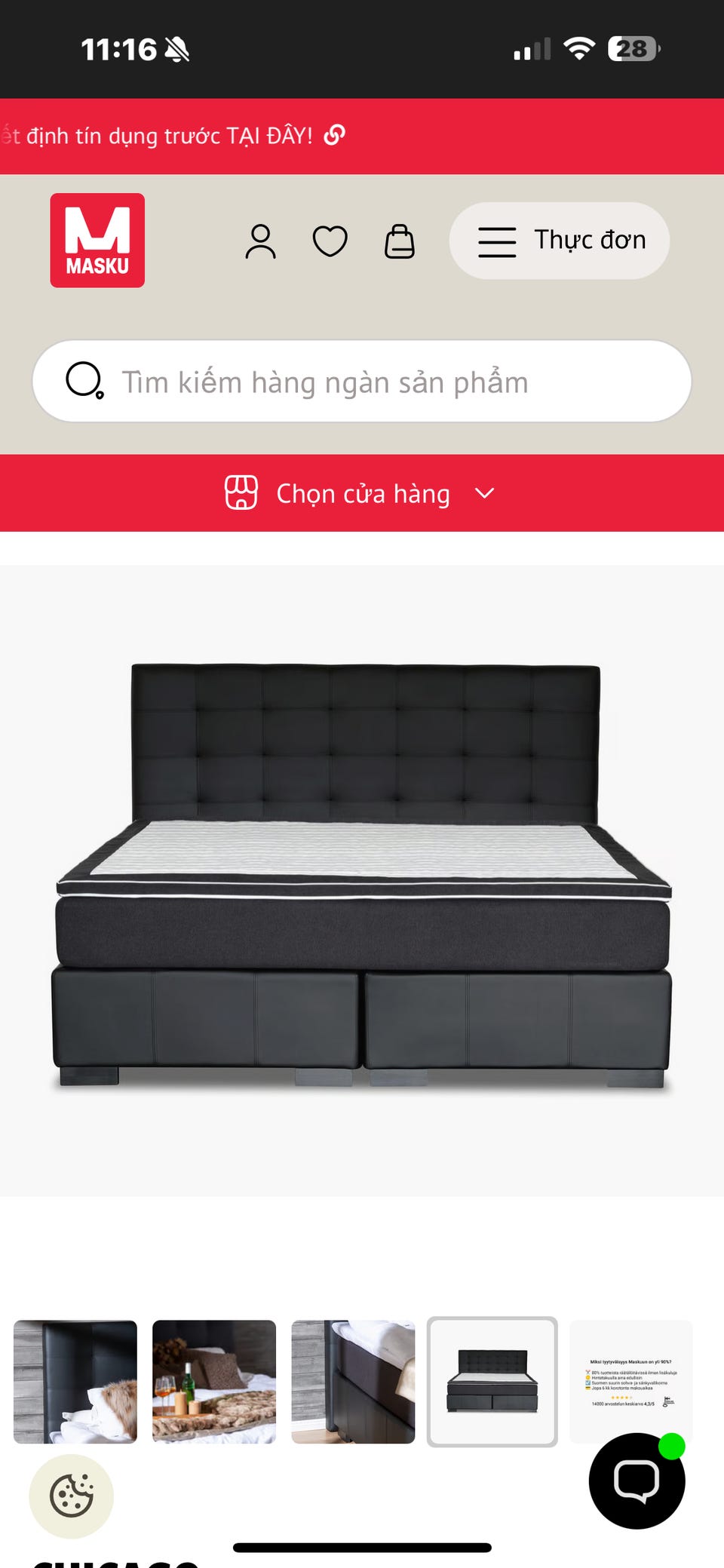Select the bed side close-up thumbnail
Image resolution: width=724 pixels, height=1568 pixels.
(353, 1382)
